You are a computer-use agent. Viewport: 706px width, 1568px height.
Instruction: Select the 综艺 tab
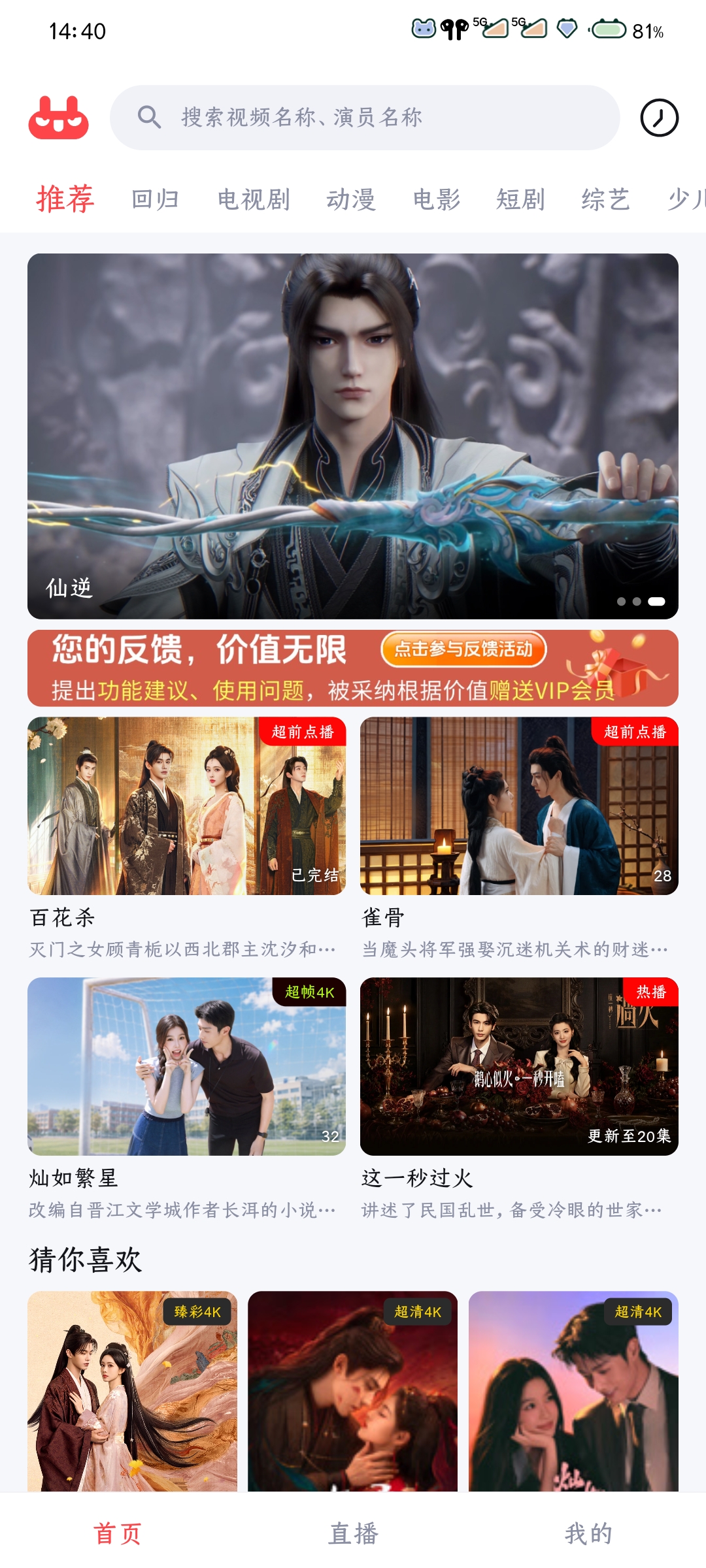click(606, 199)
